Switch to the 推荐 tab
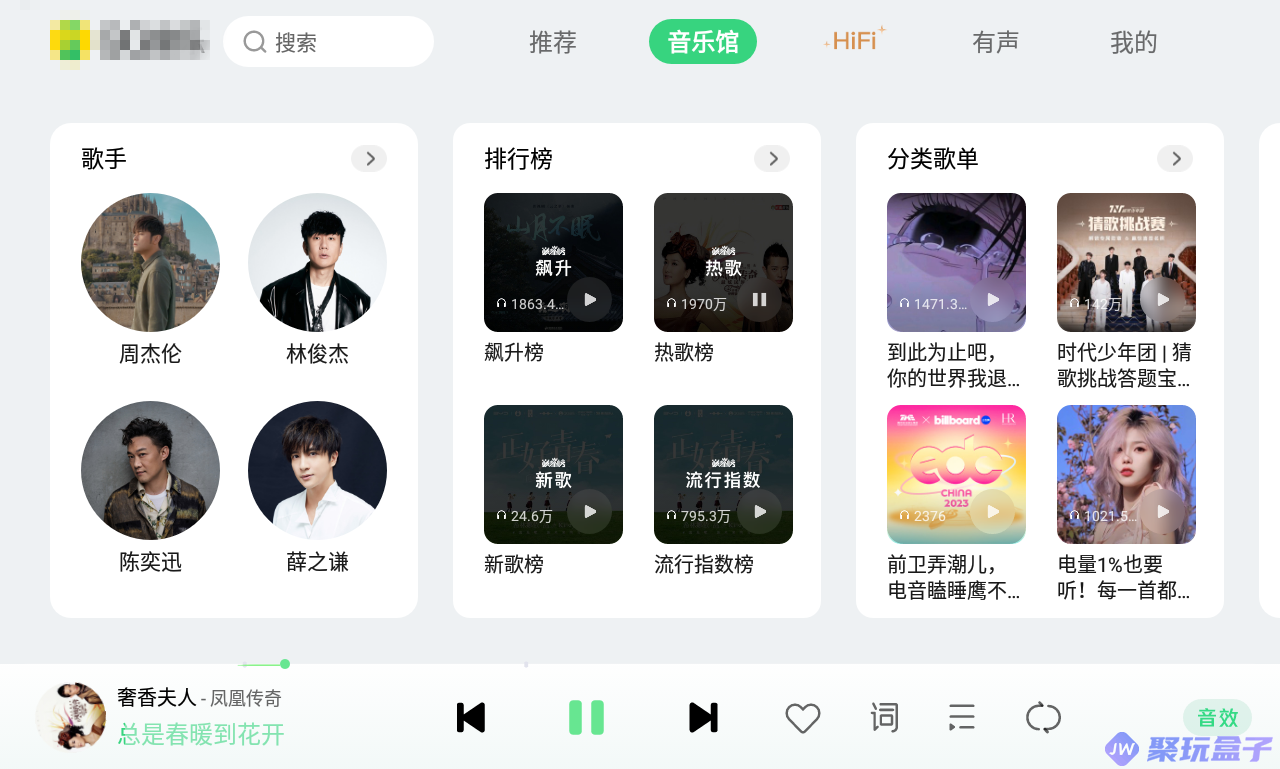 click(553, 42)
